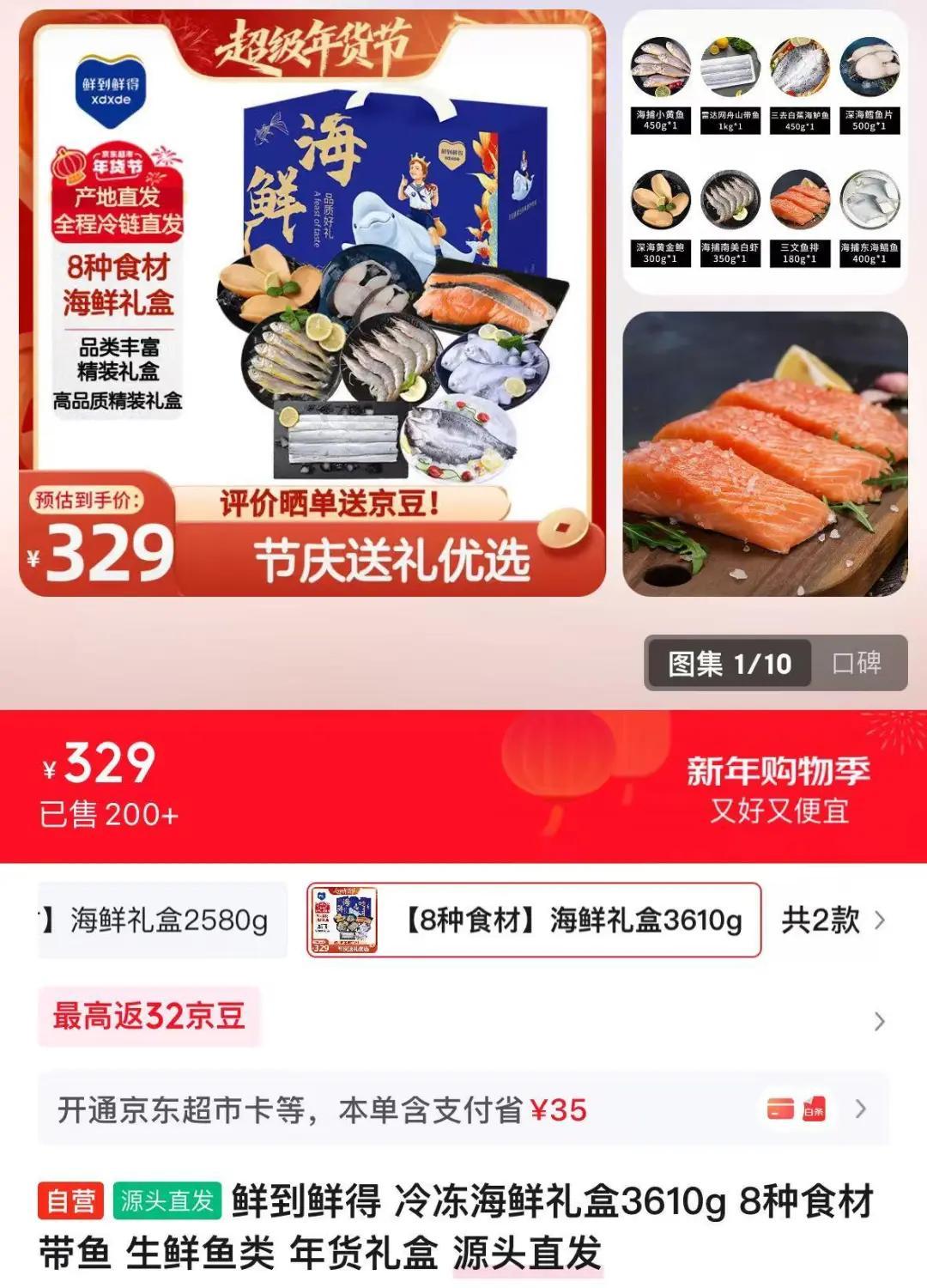Open 京东超市卡 payment savings offer
Screen dimensions: 927x1288
463,1109
